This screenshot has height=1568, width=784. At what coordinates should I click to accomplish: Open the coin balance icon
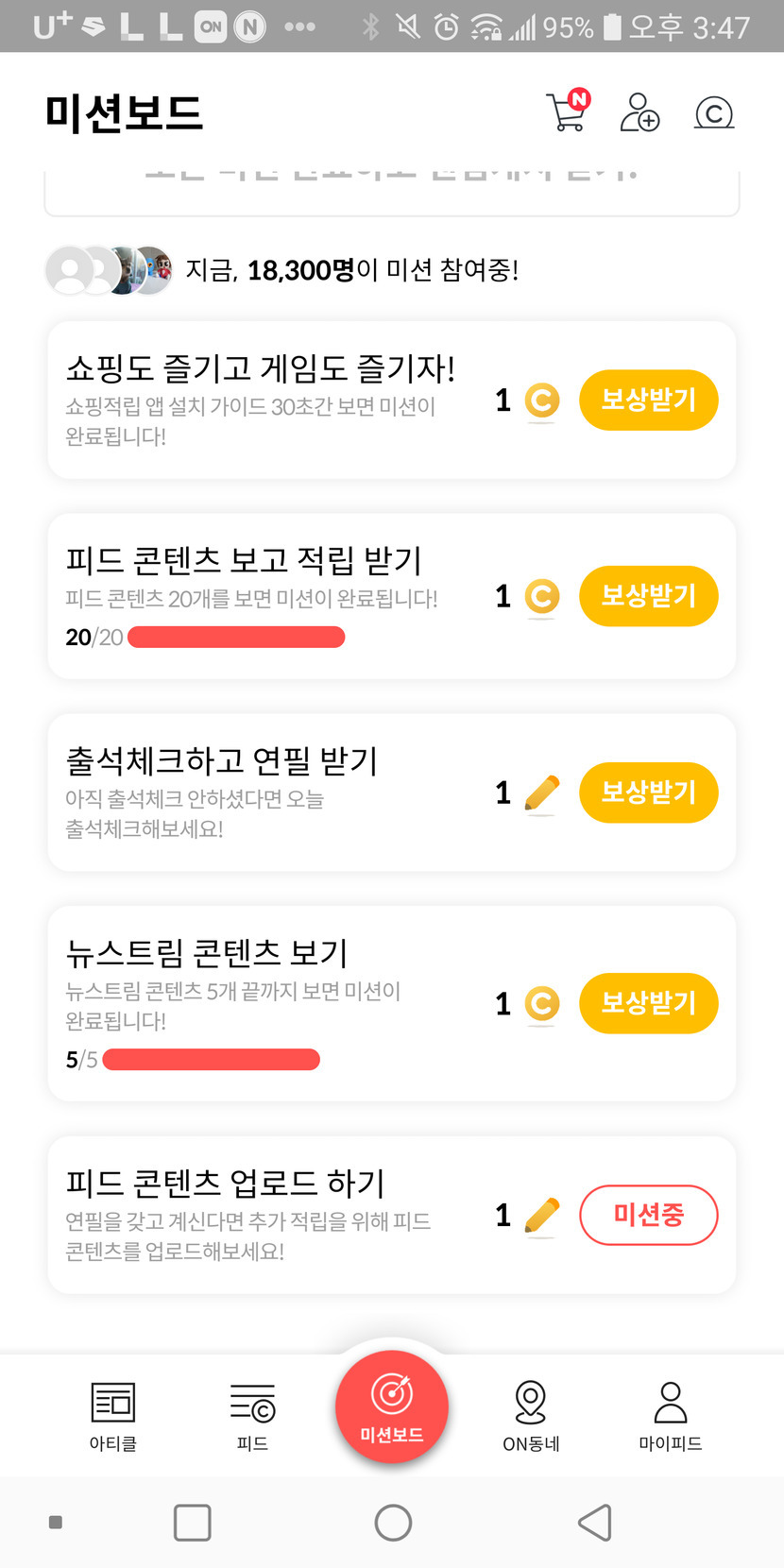714,113
